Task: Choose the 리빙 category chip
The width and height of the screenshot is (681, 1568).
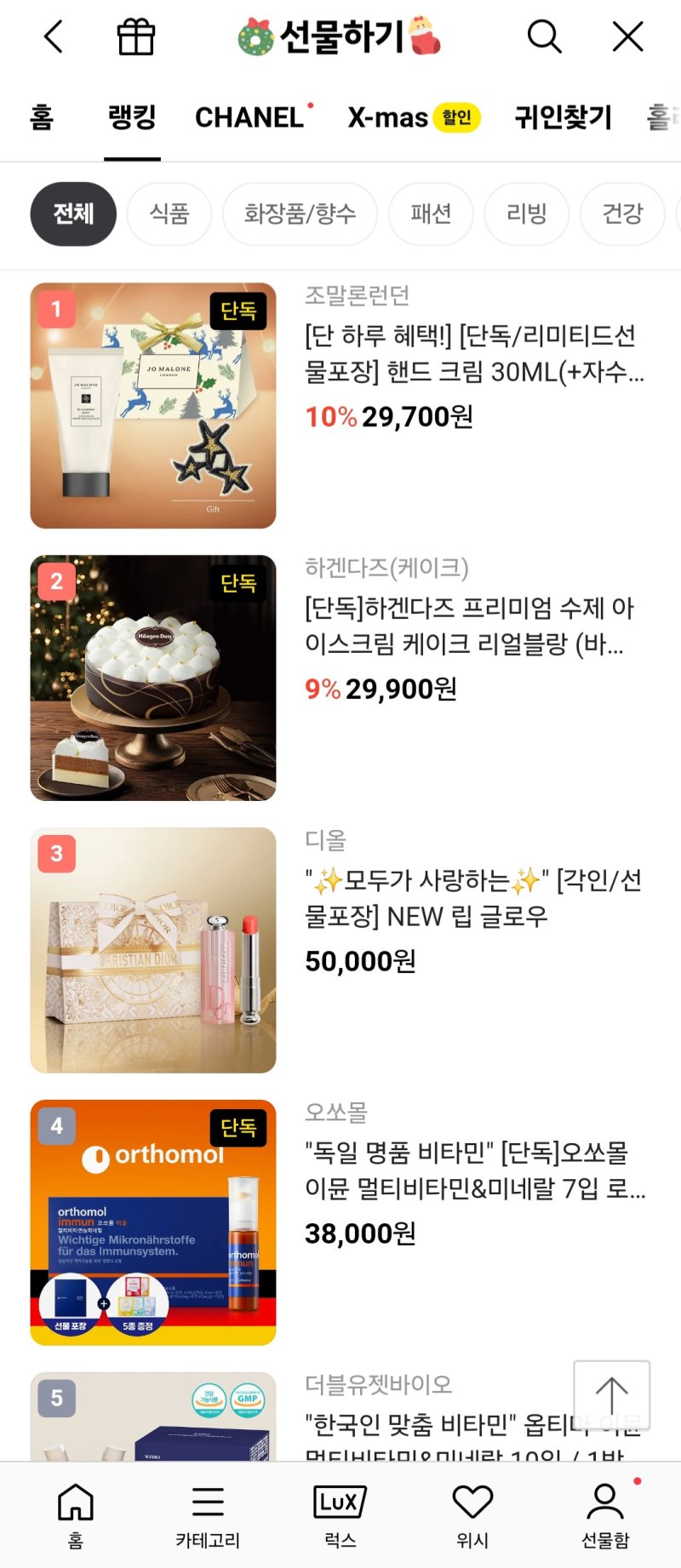Action: tap(526, 214)
